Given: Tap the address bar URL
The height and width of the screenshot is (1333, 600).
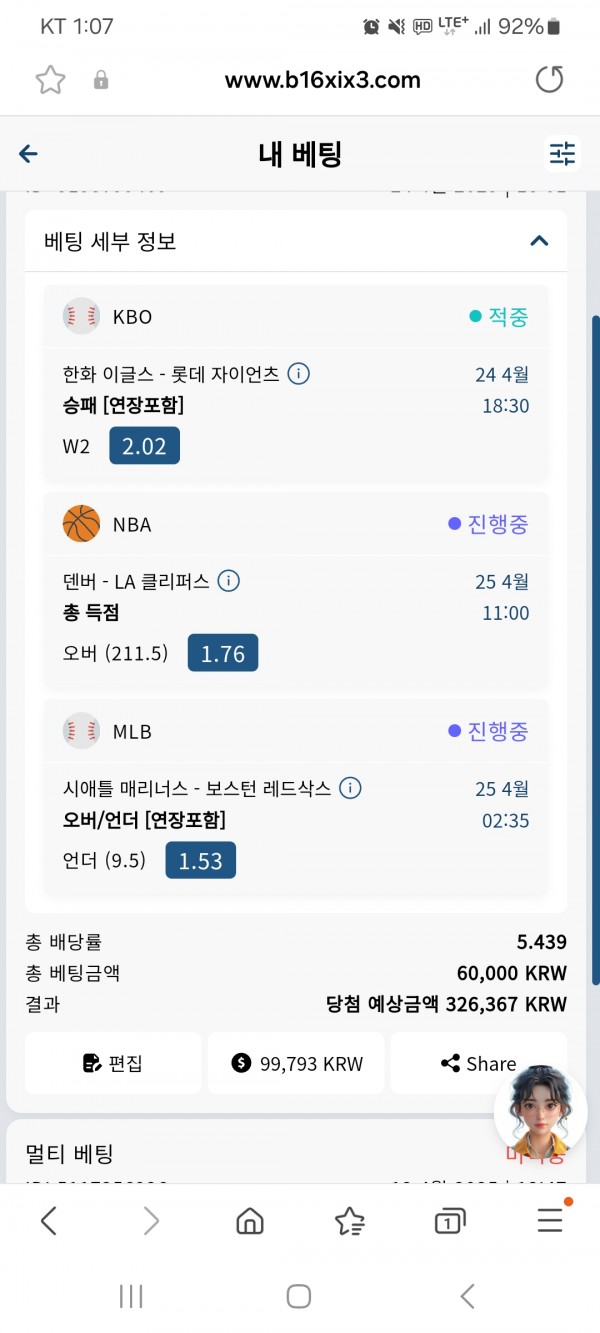Looking at the screenshot, I should coord(322,80).
